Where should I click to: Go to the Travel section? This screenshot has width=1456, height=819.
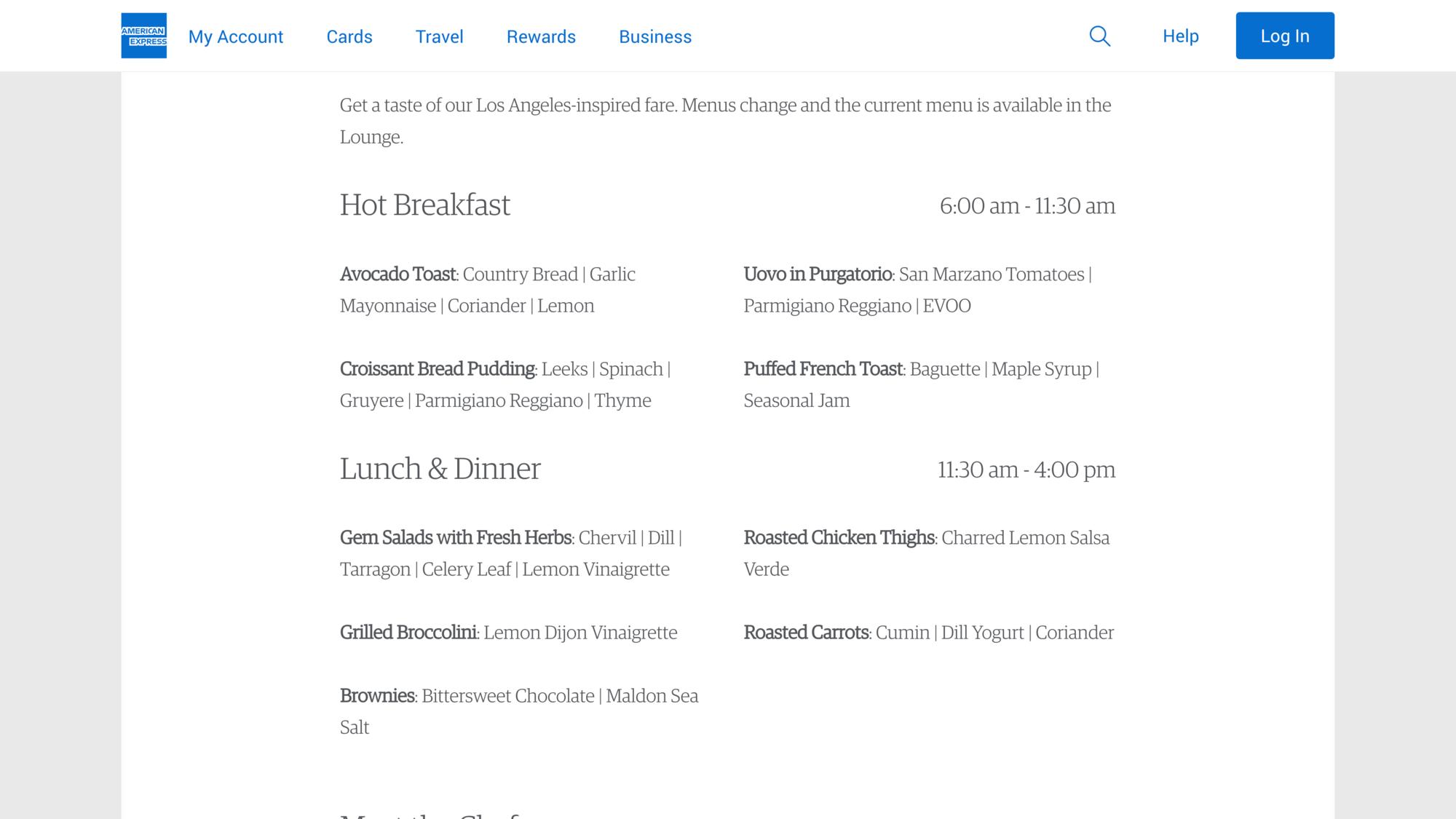[x=439, y=36]
